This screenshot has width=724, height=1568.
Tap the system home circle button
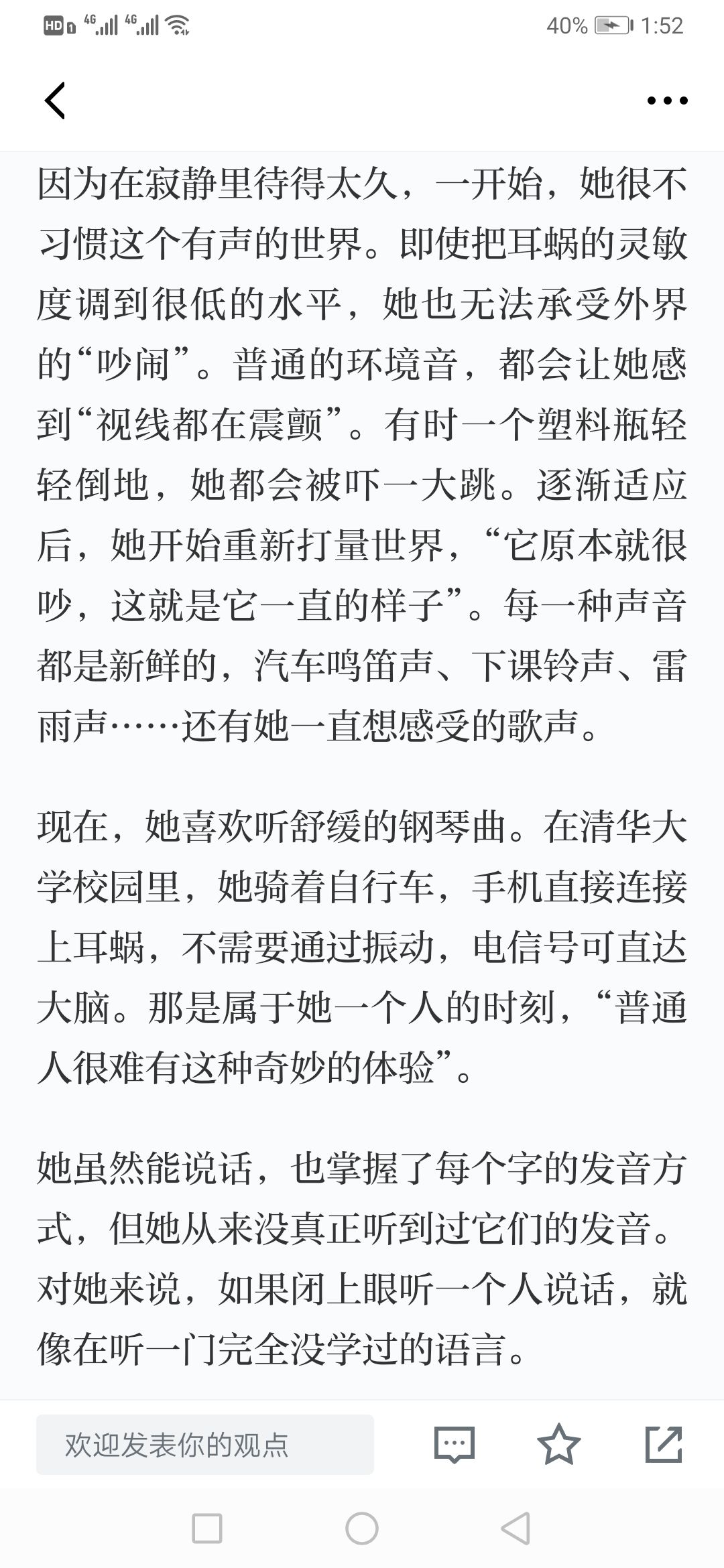tap(362, 1529)
